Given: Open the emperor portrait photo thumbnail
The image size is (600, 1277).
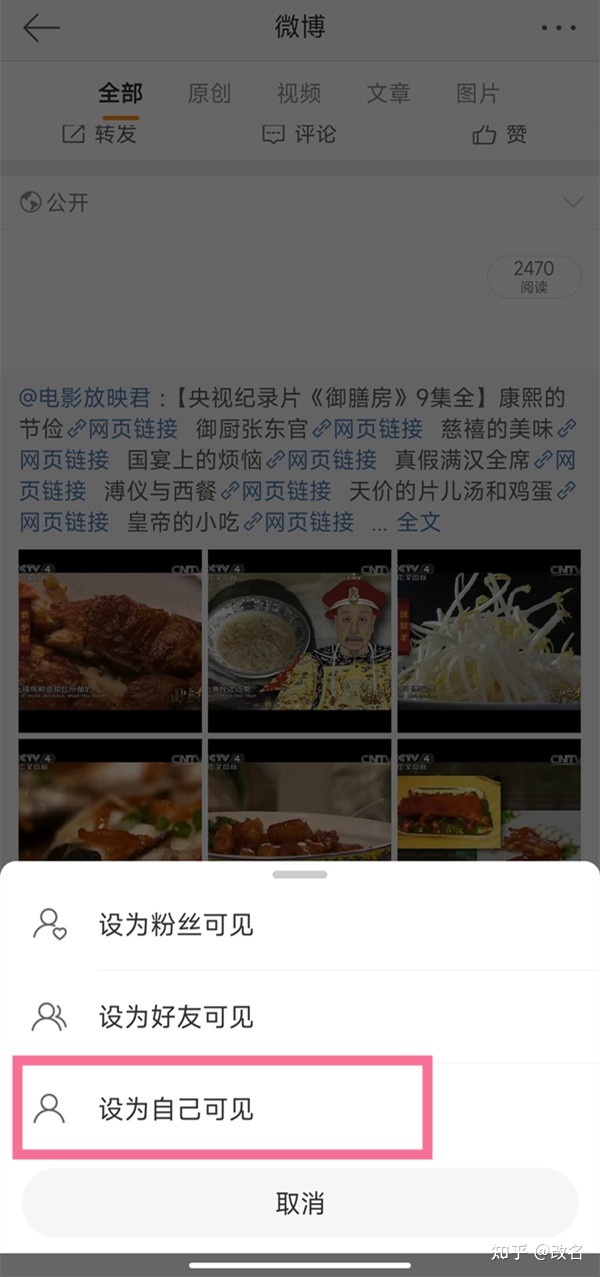Looking at the screenshot, I should click(299, 640).
